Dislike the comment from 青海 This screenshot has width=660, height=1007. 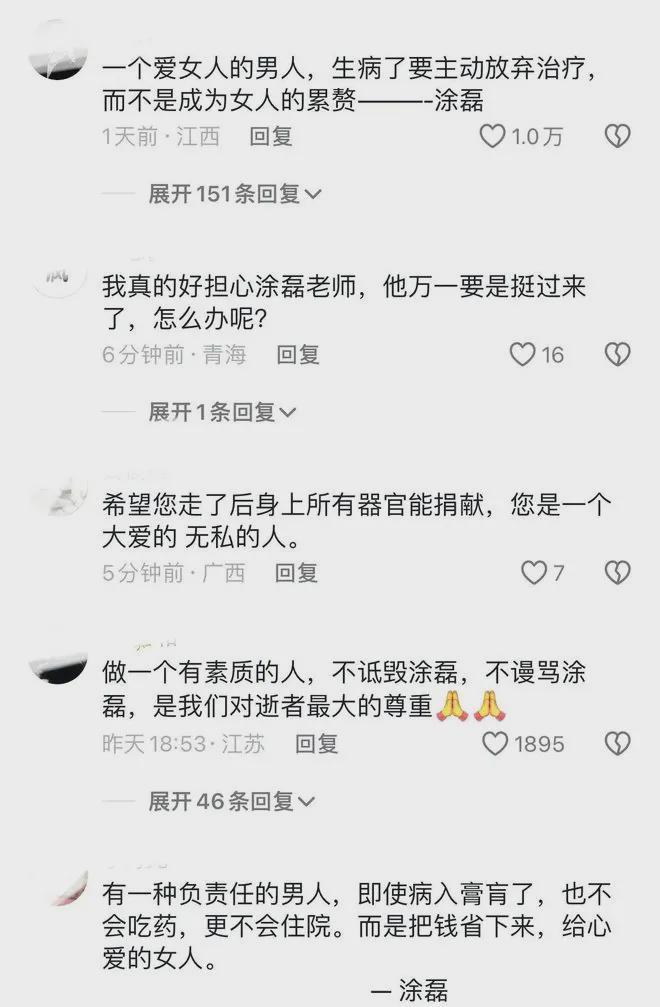pos(618,354)
